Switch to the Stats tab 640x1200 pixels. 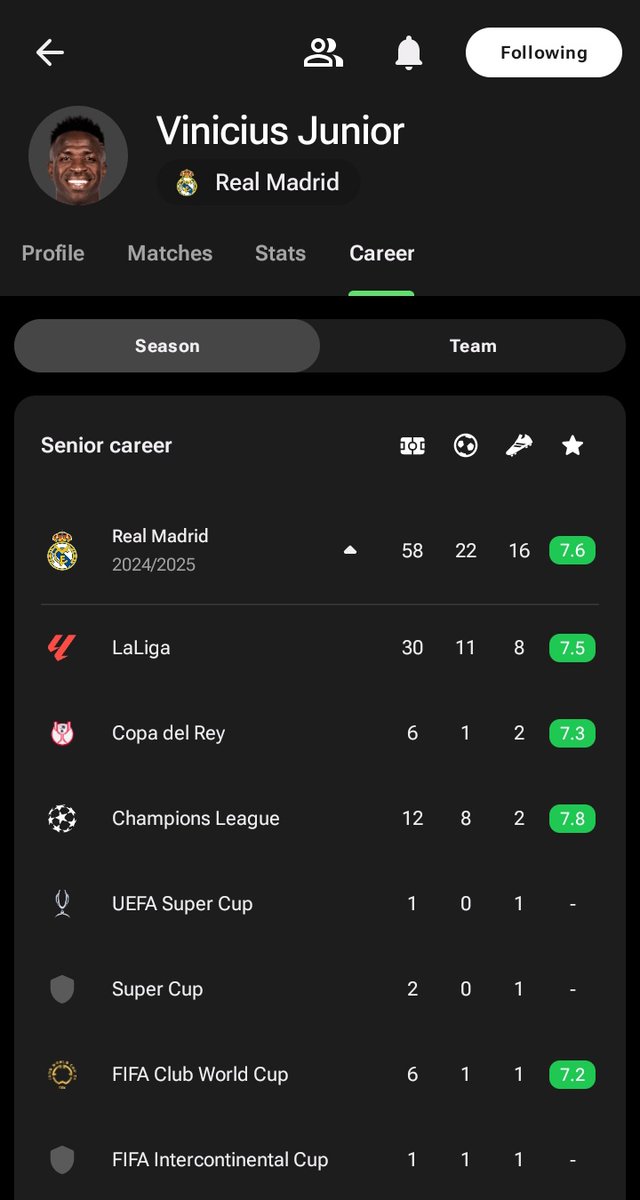point(280,254)
